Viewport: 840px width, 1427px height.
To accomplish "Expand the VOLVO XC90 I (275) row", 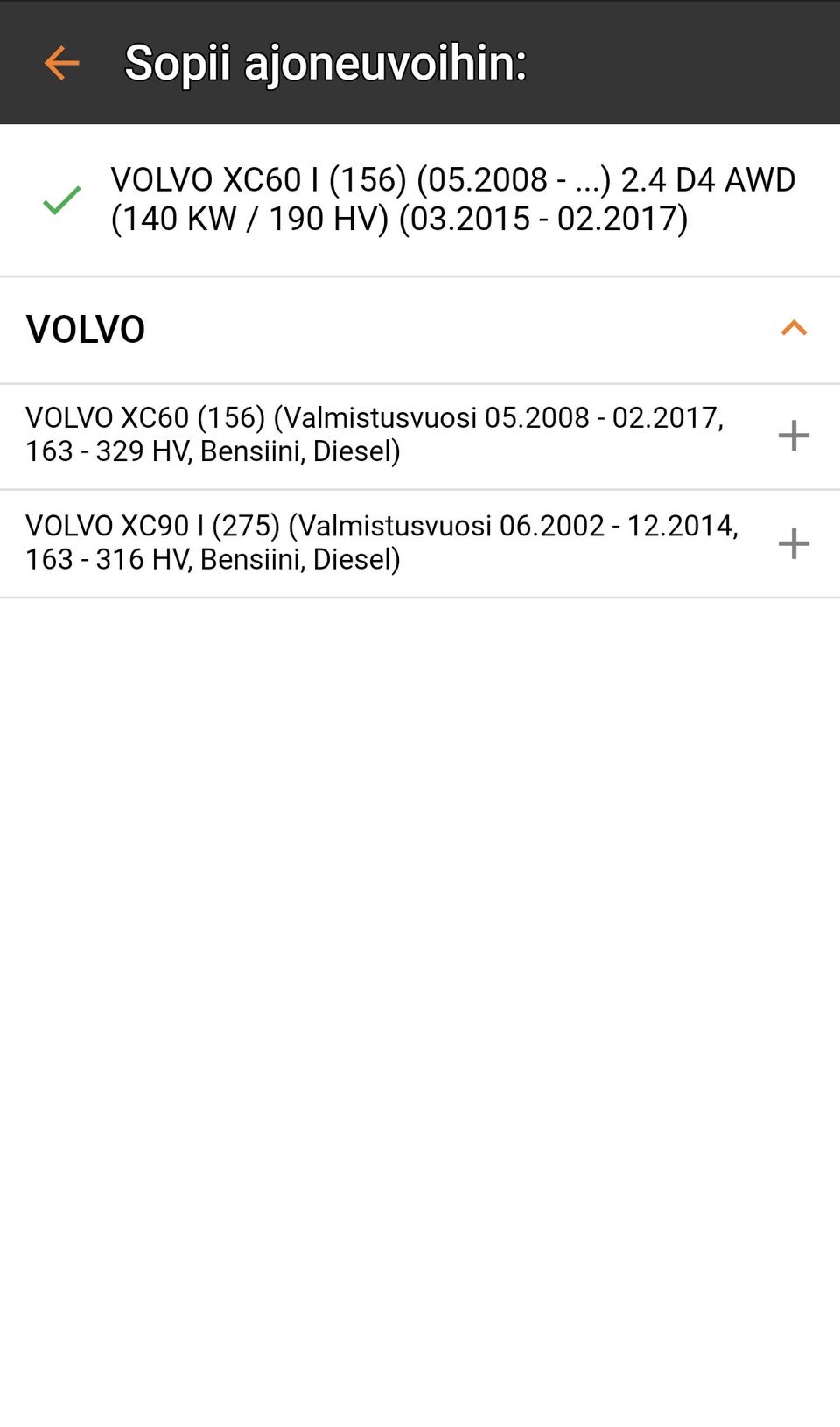I will pyautogui.click(x=794, y=543).
